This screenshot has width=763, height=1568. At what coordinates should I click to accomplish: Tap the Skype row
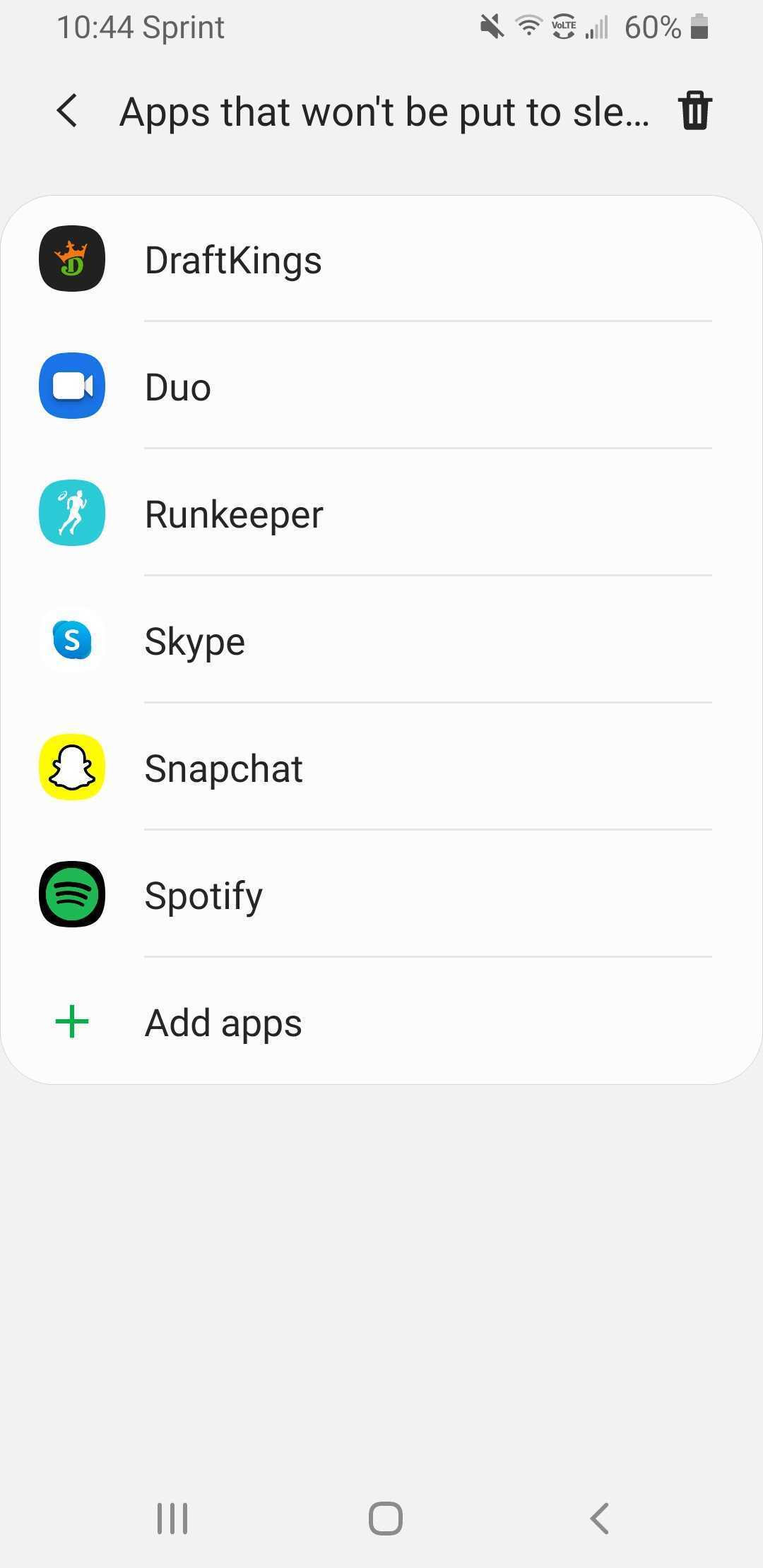point(381,640)
